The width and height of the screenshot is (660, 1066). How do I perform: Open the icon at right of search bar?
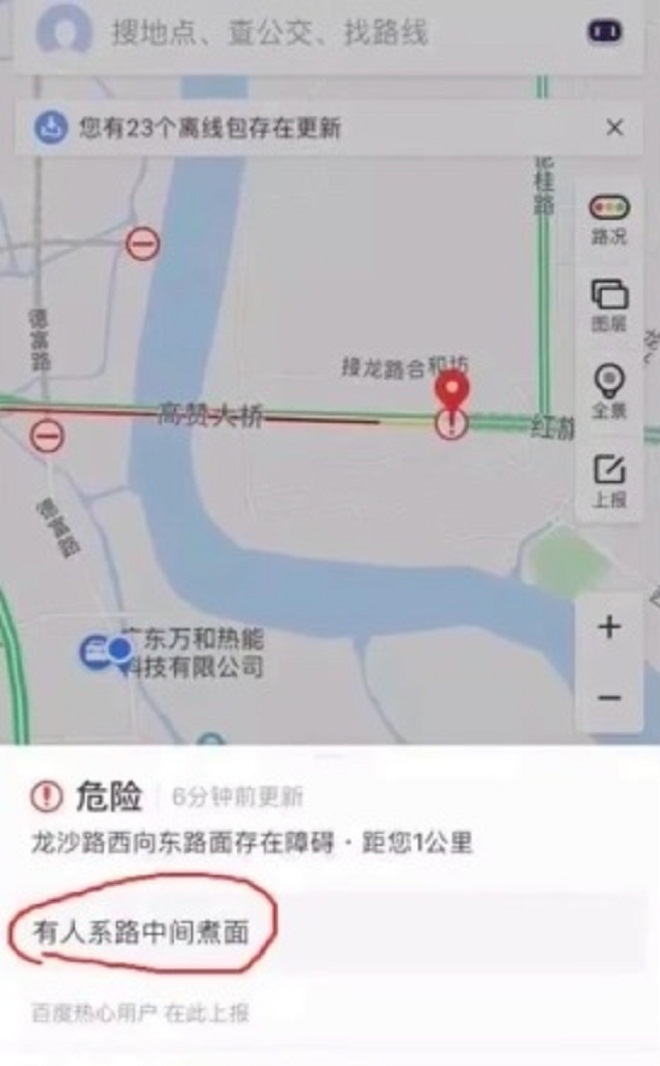(x=605, y=32)
